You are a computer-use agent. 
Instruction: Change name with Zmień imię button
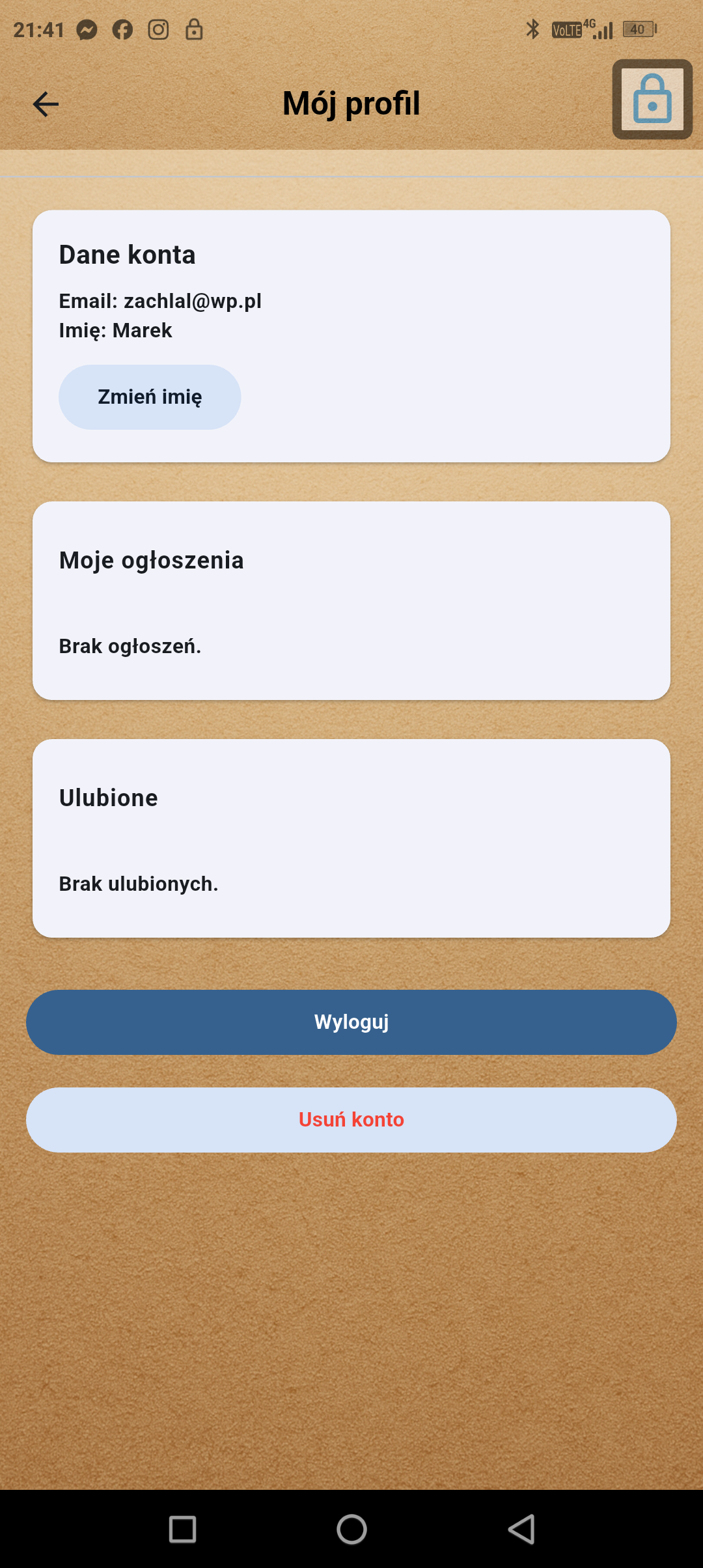click(x=150, y=397)
